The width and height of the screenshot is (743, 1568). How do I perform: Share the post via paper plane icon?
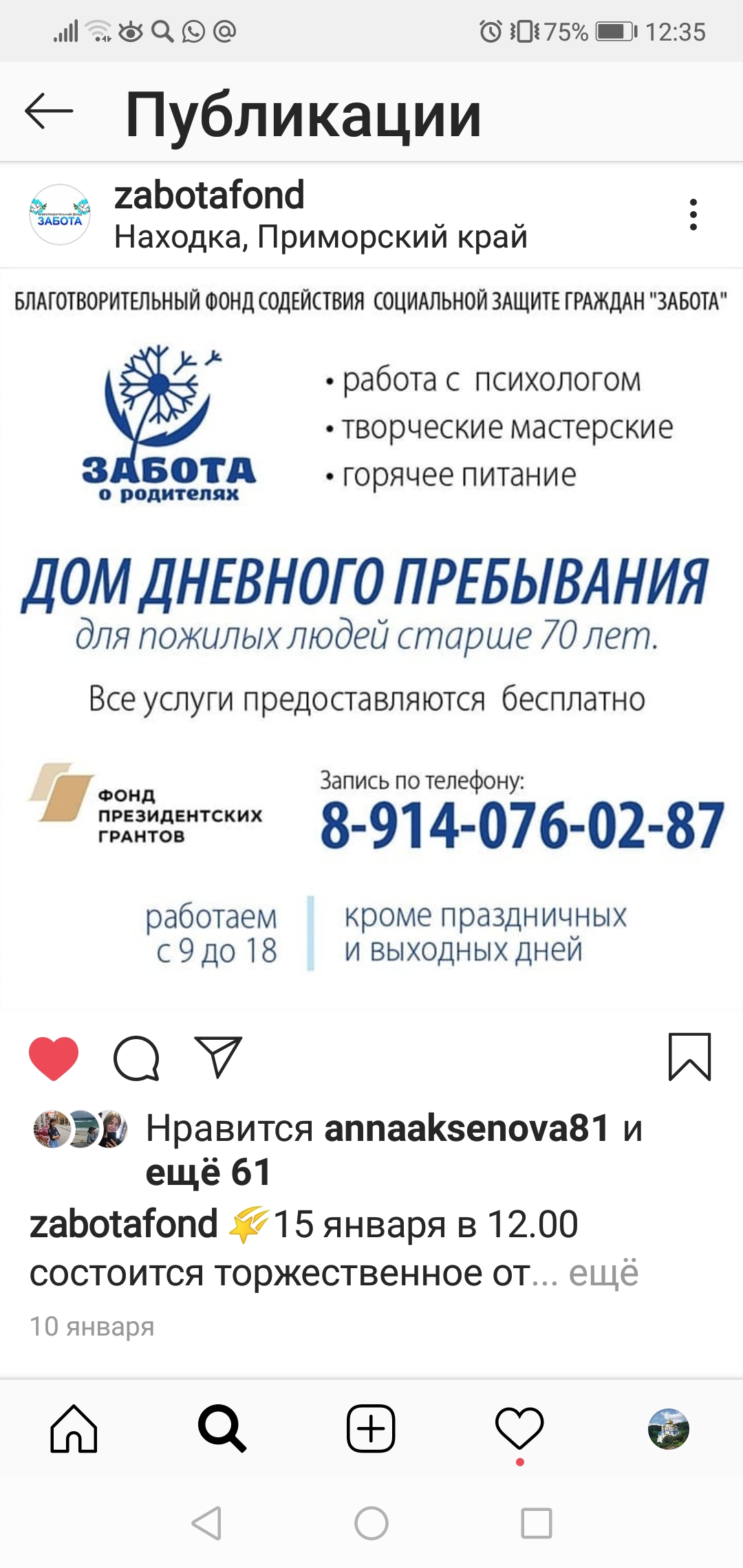219,1056
